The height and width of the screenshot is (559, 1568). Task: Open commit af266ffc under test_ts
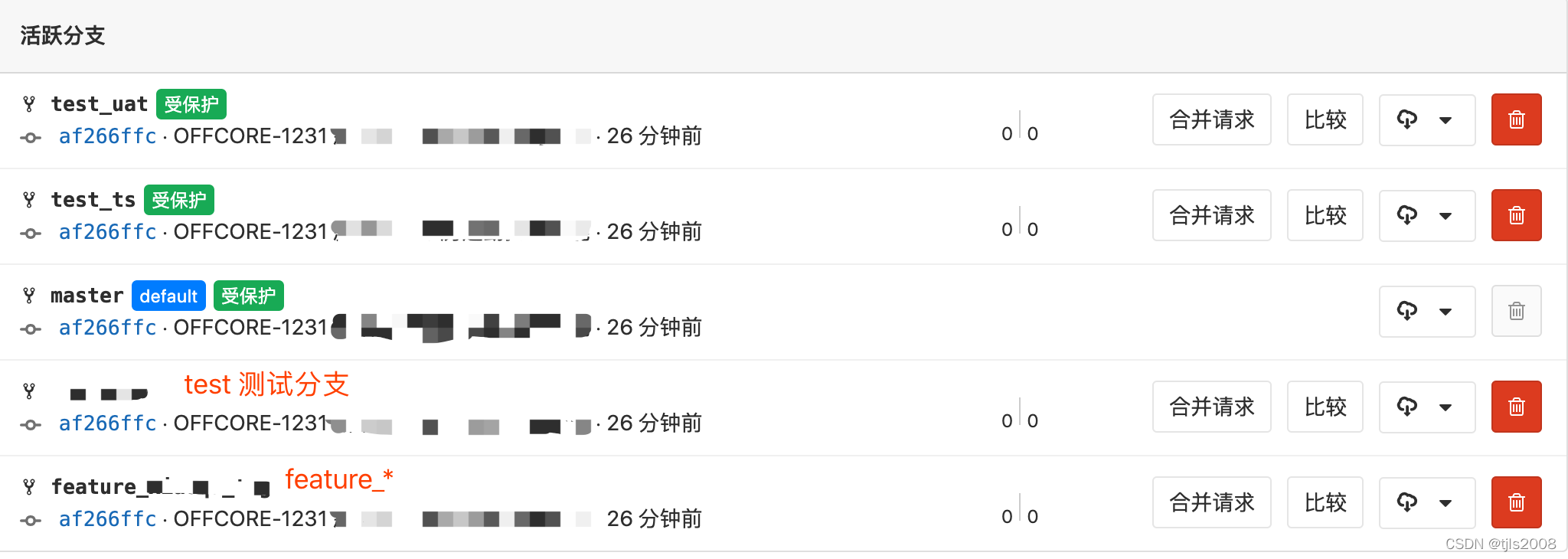pyautogui.click(x=107, y=232)
